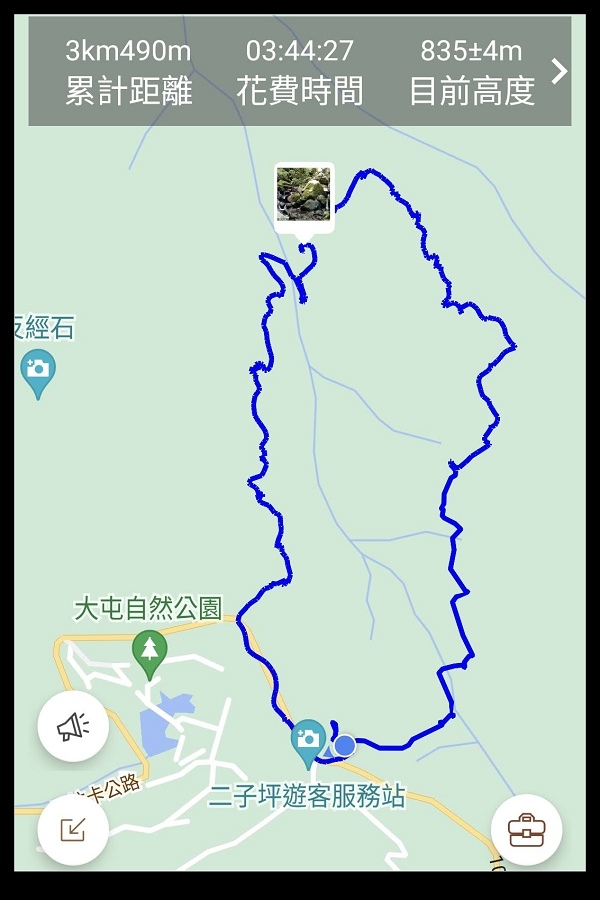Image resolution: width=600 pixels, height=900 pixels.
Task: Tap the megaphone announcement button
Action: 73,727
